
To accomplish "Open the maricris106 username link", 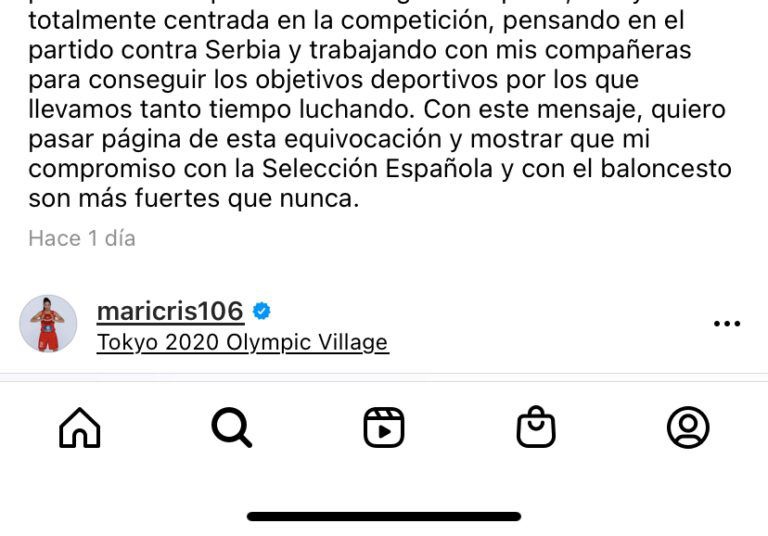I will (170, 311).
